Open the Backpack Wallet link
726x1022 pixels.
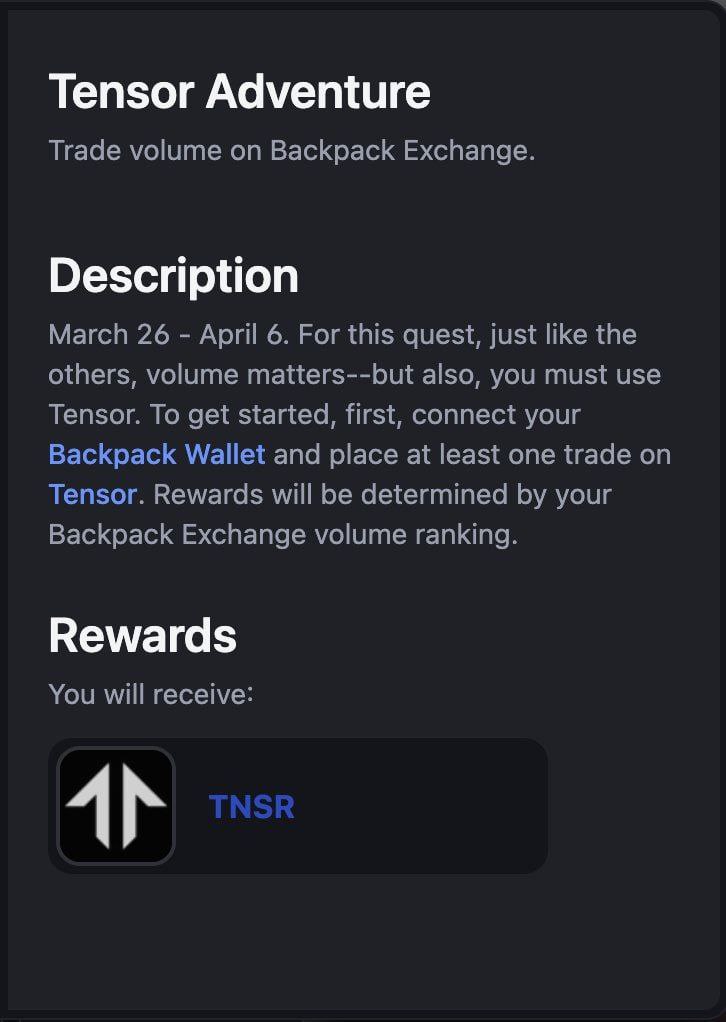point(157,454)
